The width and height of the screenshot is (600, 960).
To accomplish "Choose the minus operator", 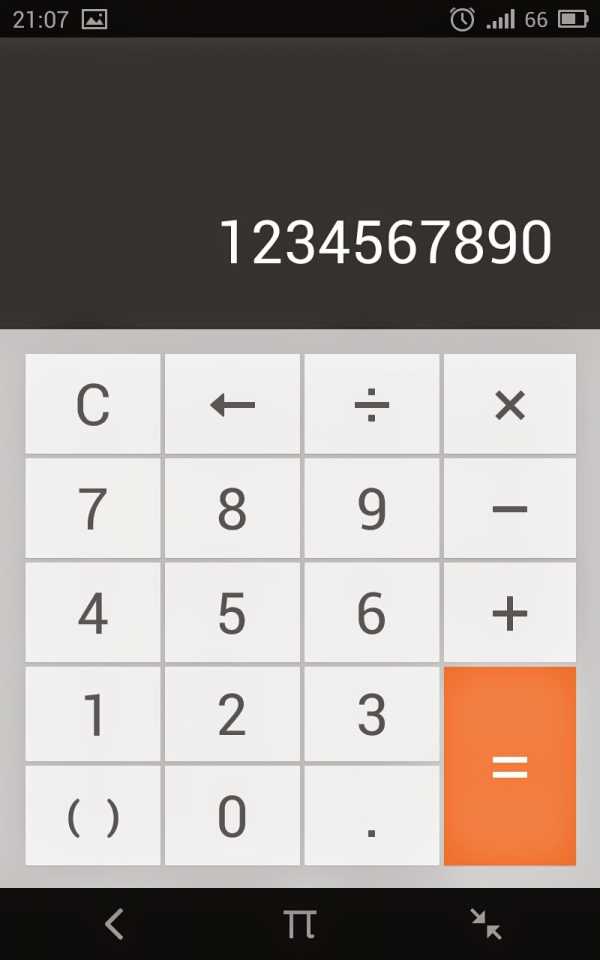I will (510, 508).
